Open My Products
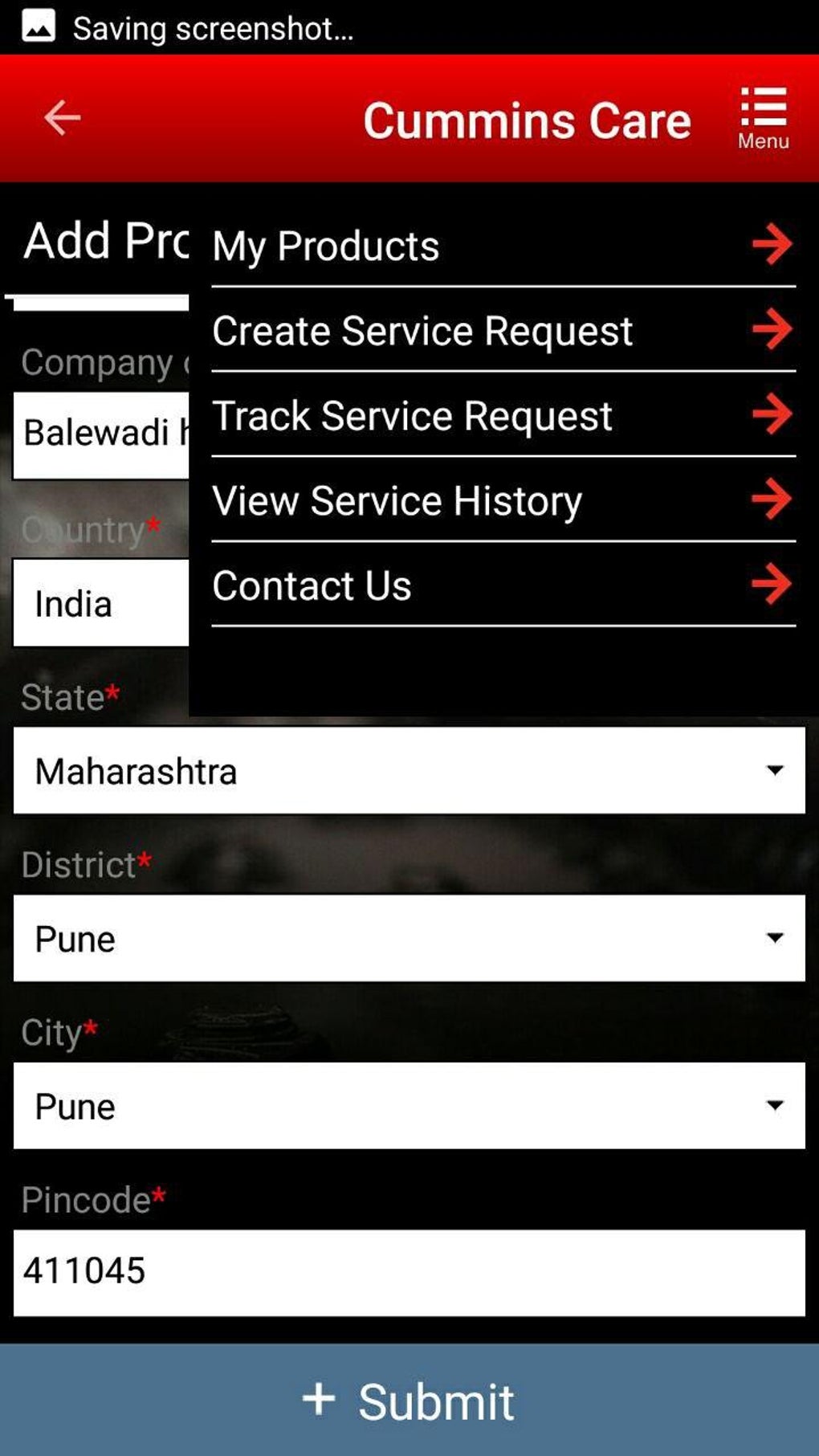 tap(503, 245)
